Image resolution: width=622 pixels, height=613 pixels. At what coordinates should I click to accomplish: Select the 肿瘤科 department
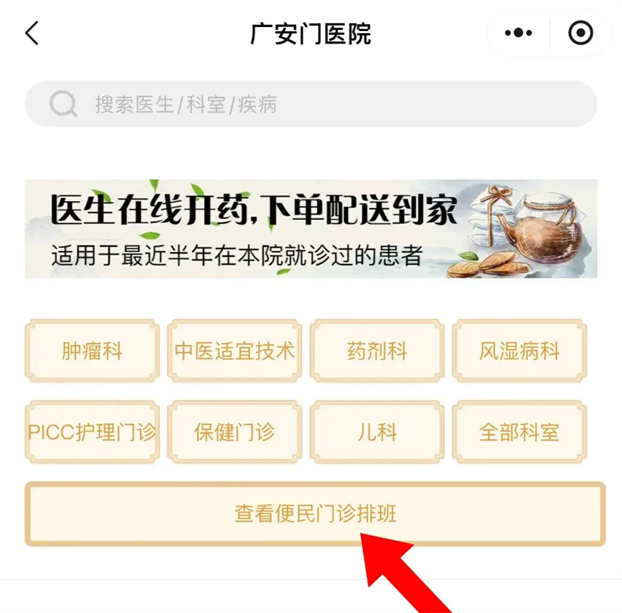click(92, 351)
